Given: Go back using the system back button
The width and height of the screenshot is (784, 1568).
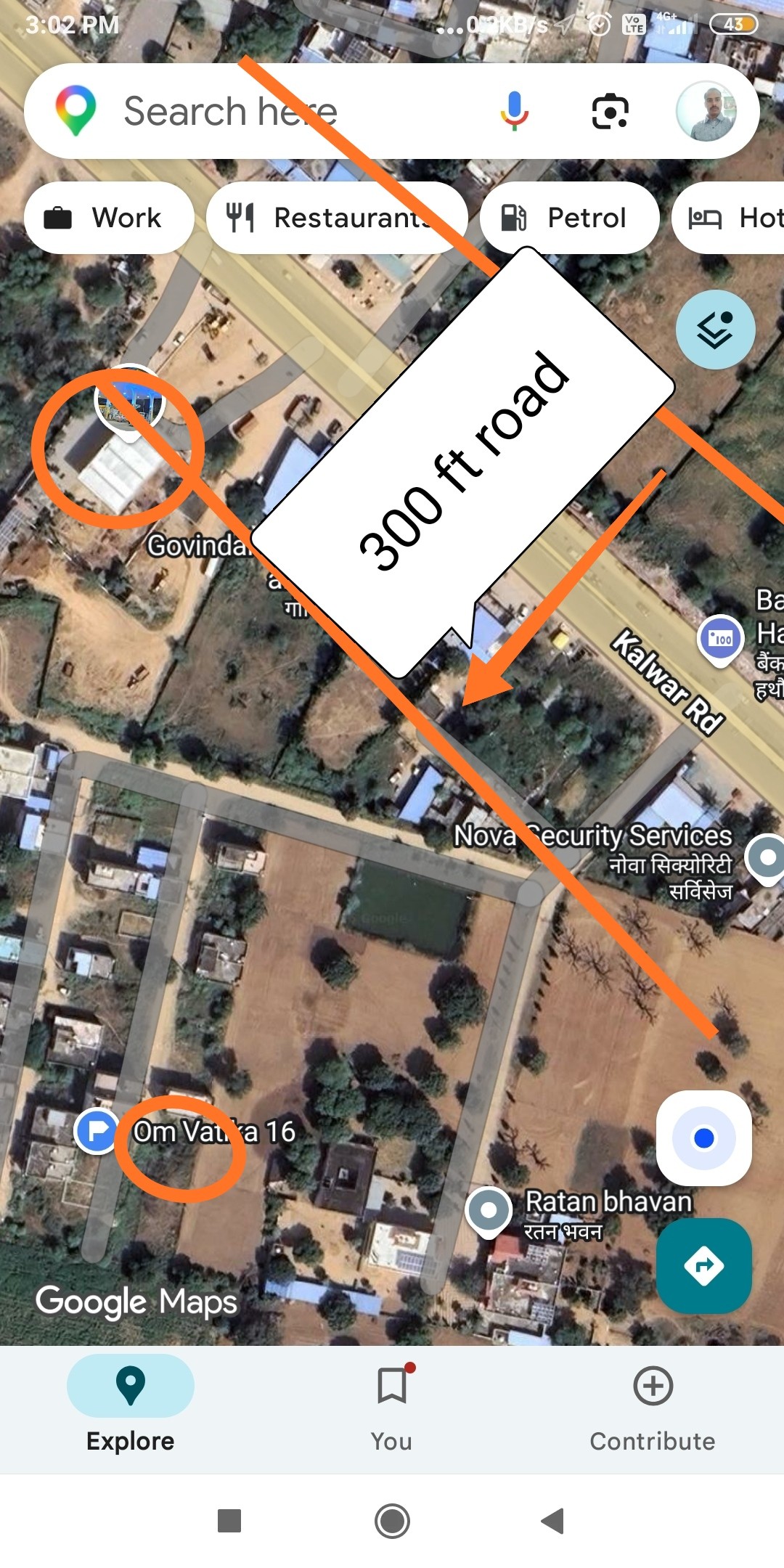Looking at the screenshot, I should 553,1520.
